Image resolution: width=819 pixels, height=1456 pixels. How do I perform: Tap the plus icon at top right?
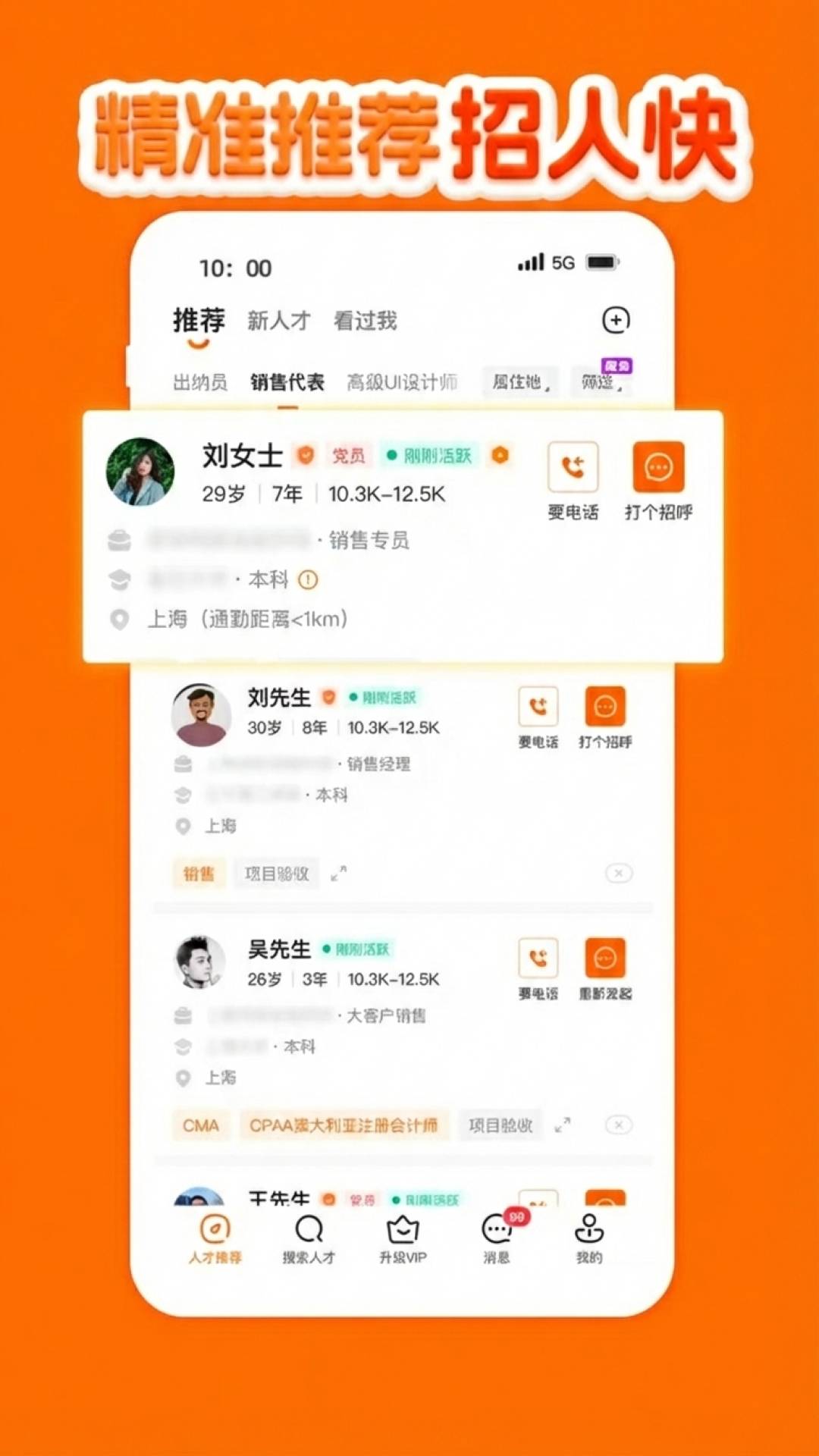click(616, 320)
